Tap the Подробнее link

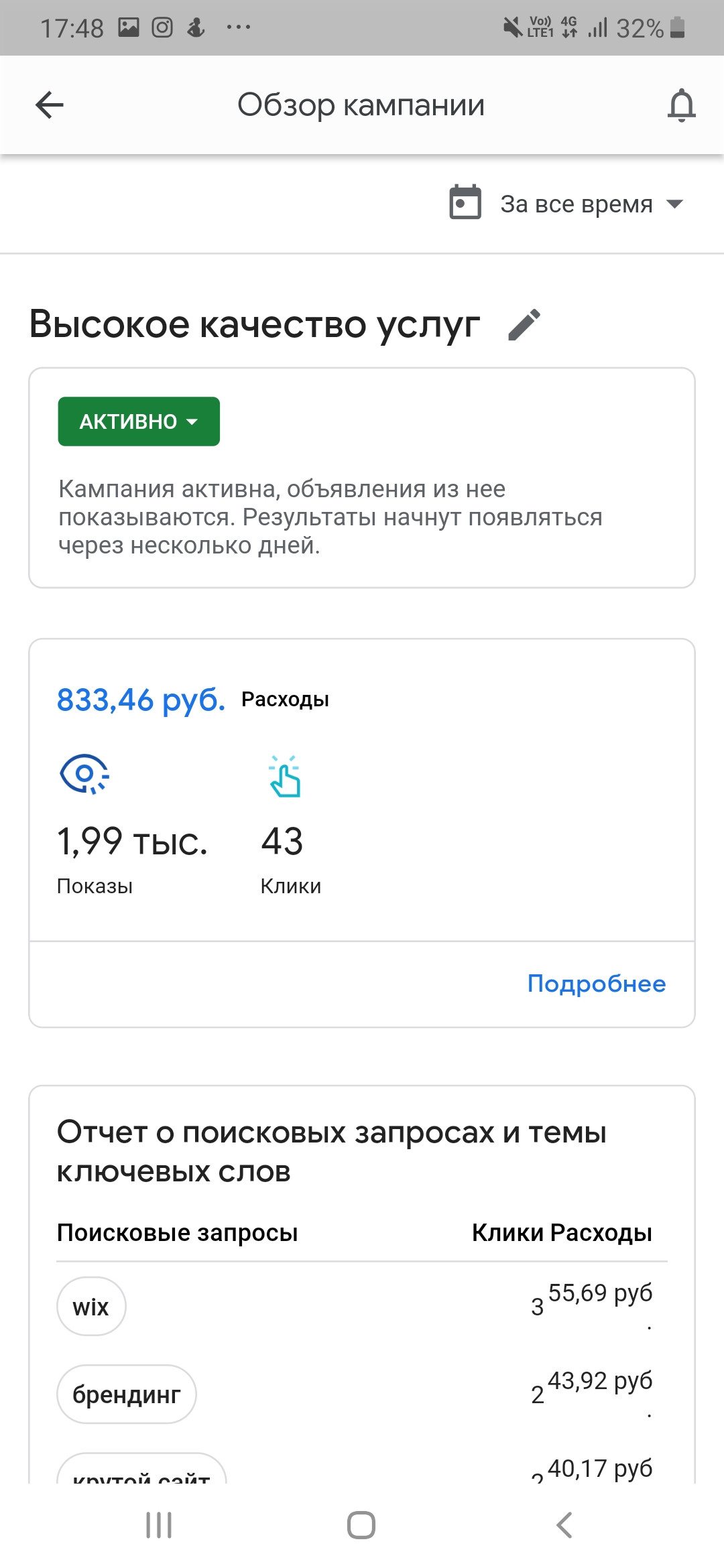[596, 984]
